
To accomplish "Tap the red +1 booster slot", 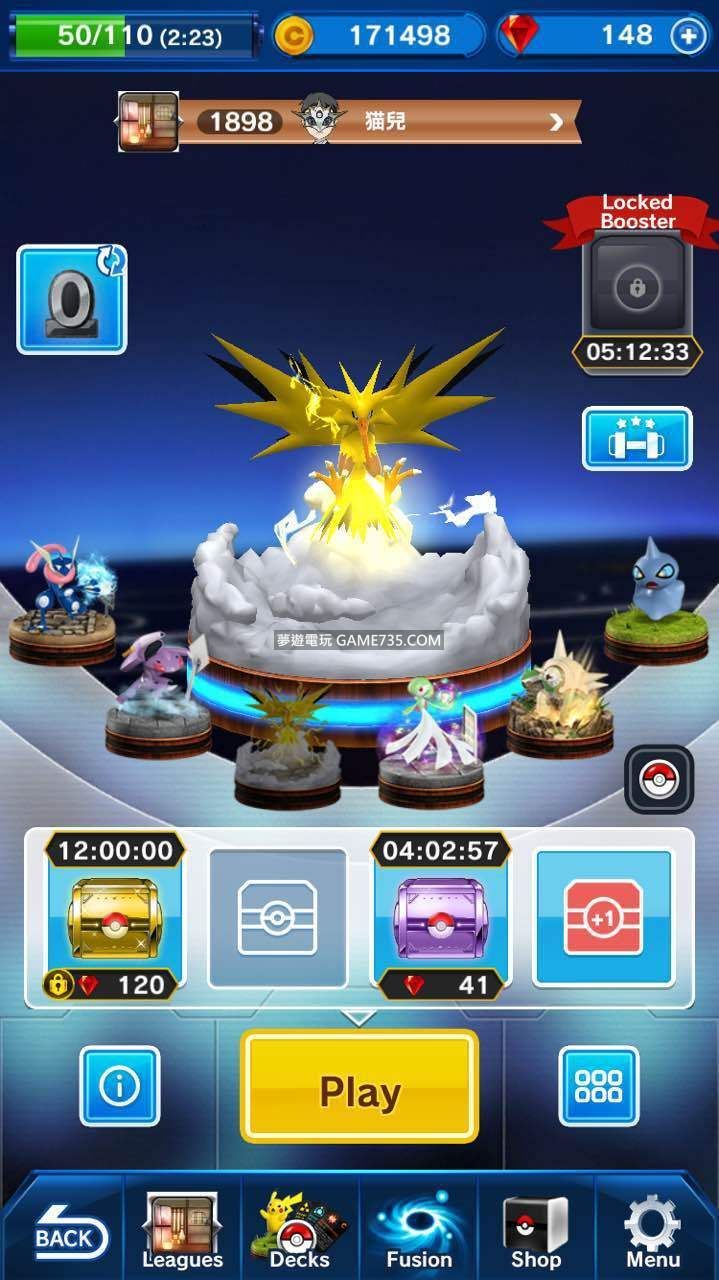I will [603, 917].
